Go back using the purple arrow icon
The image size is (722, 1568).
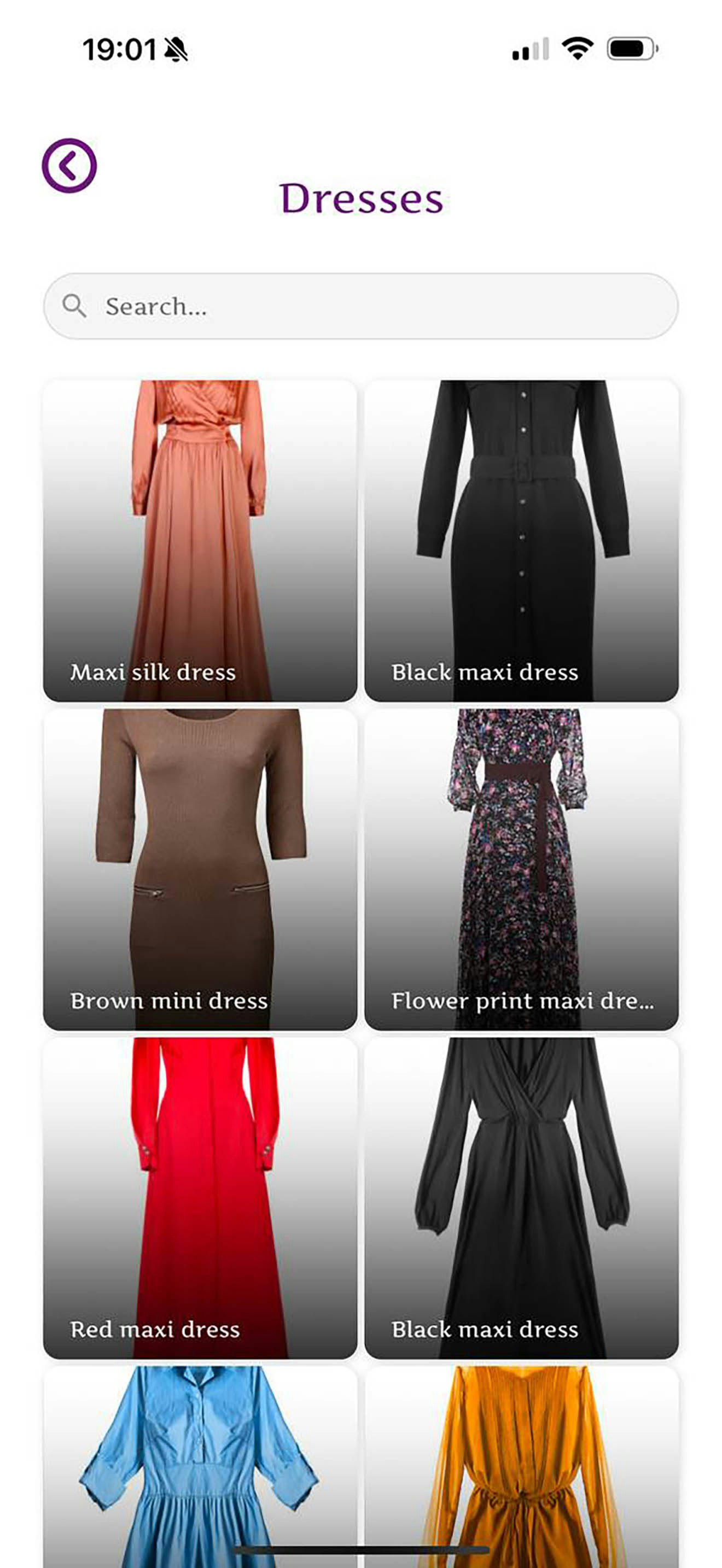click(69, 166)
